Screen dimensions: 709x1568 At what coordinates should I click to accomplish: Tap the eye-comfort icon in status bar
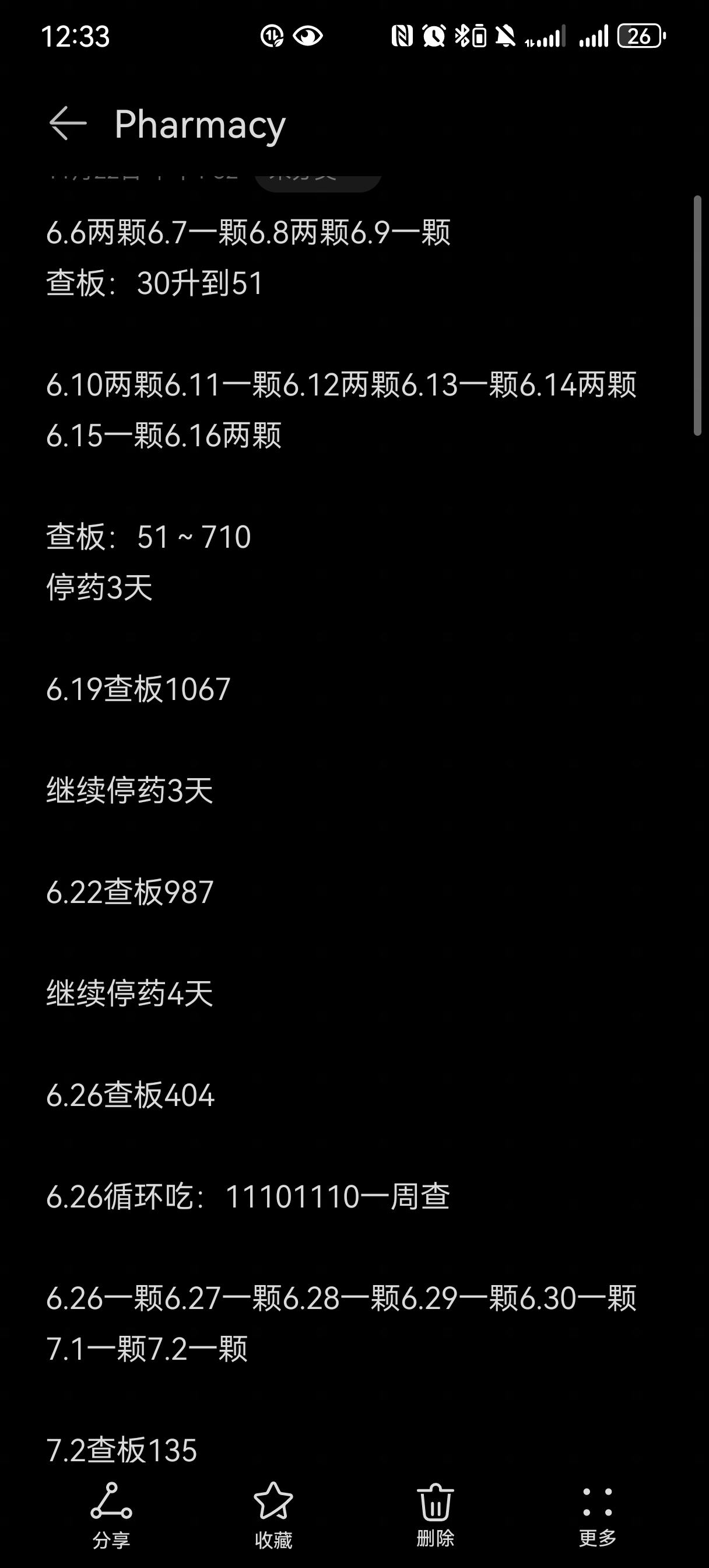click(307, 37)
